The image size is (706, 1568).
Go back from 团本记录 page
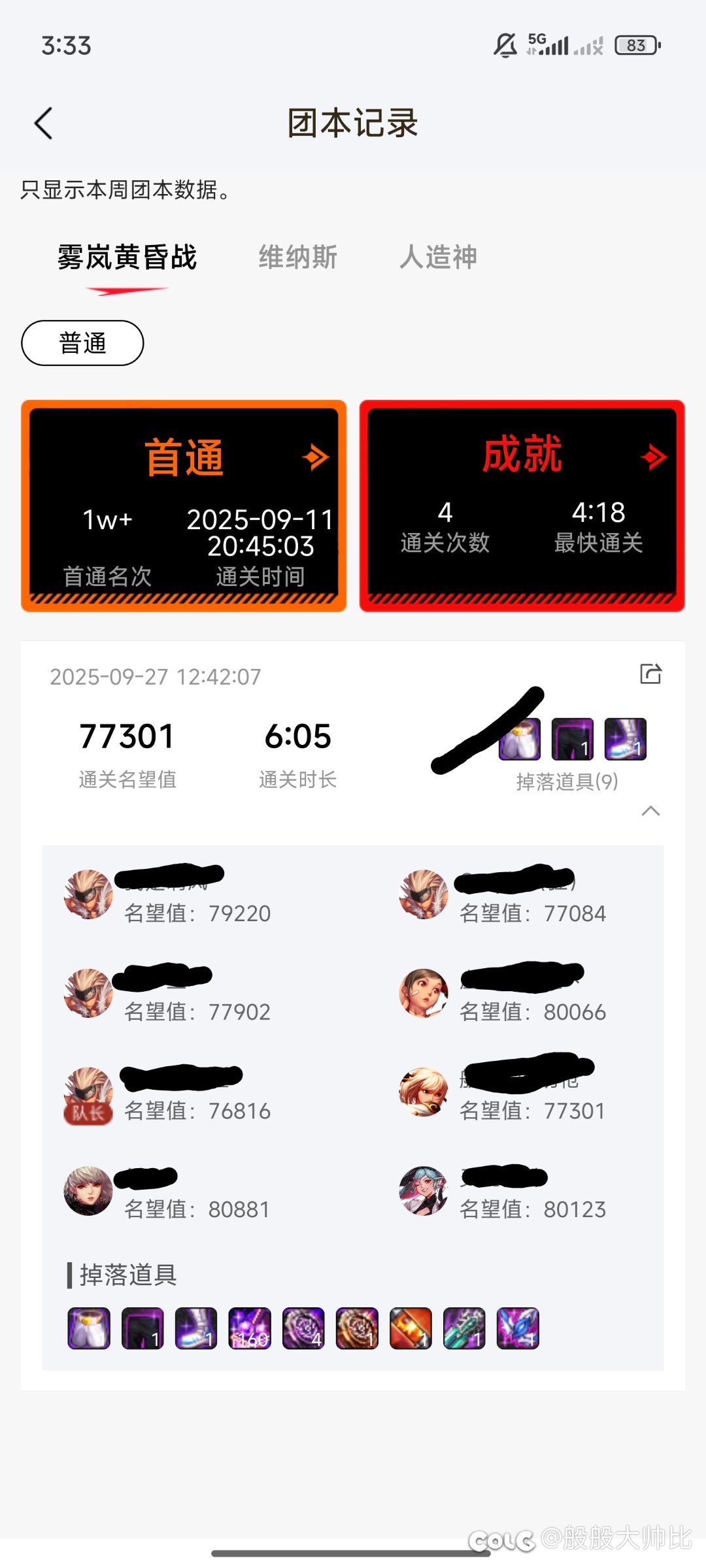[x=43, y=123]
